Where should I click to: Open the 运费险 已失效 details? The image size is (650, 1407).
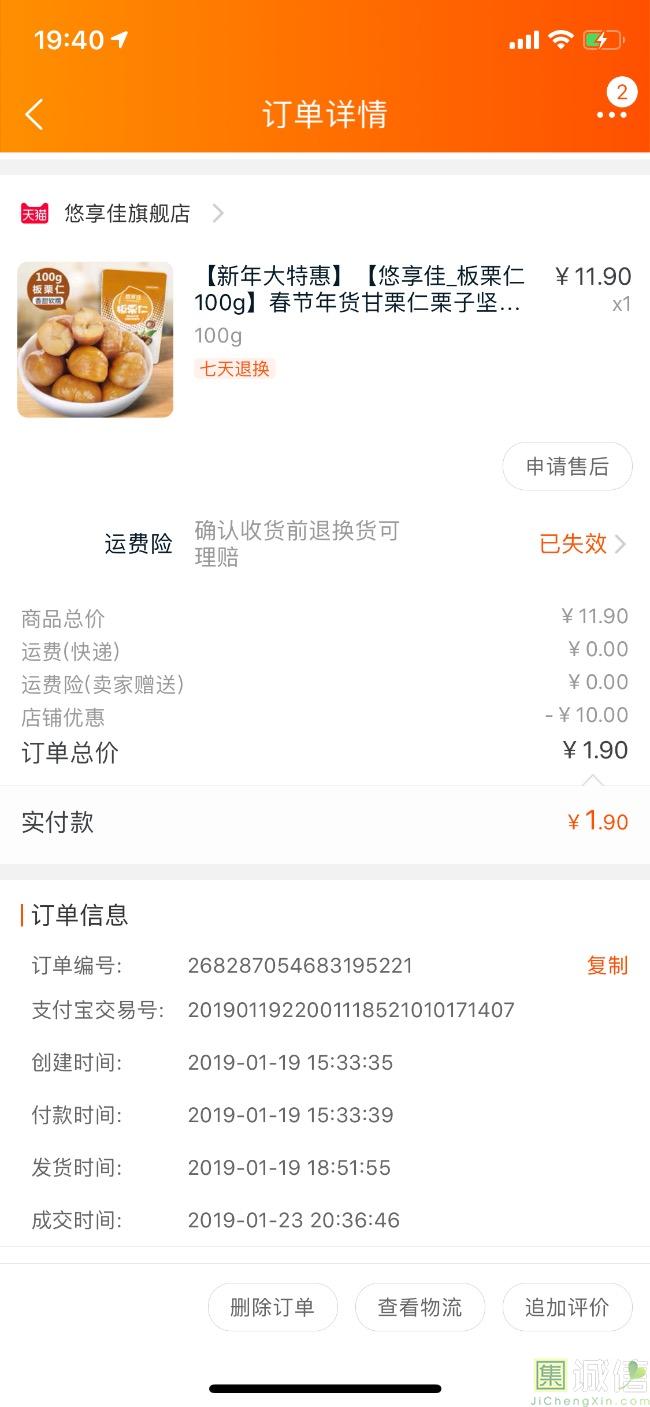click(582, 544)
